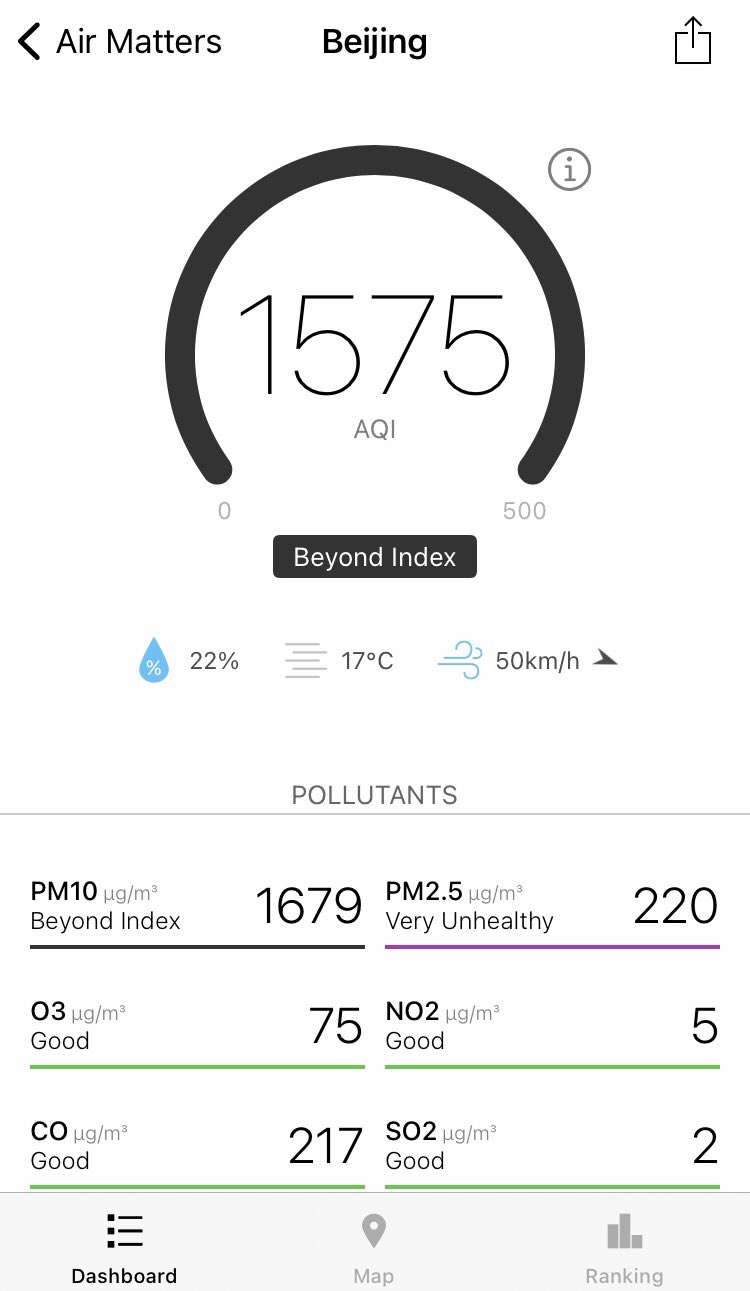Select the Dashboard tab
Screen dimensions: 750x1291
click(x=124, y=1246)
